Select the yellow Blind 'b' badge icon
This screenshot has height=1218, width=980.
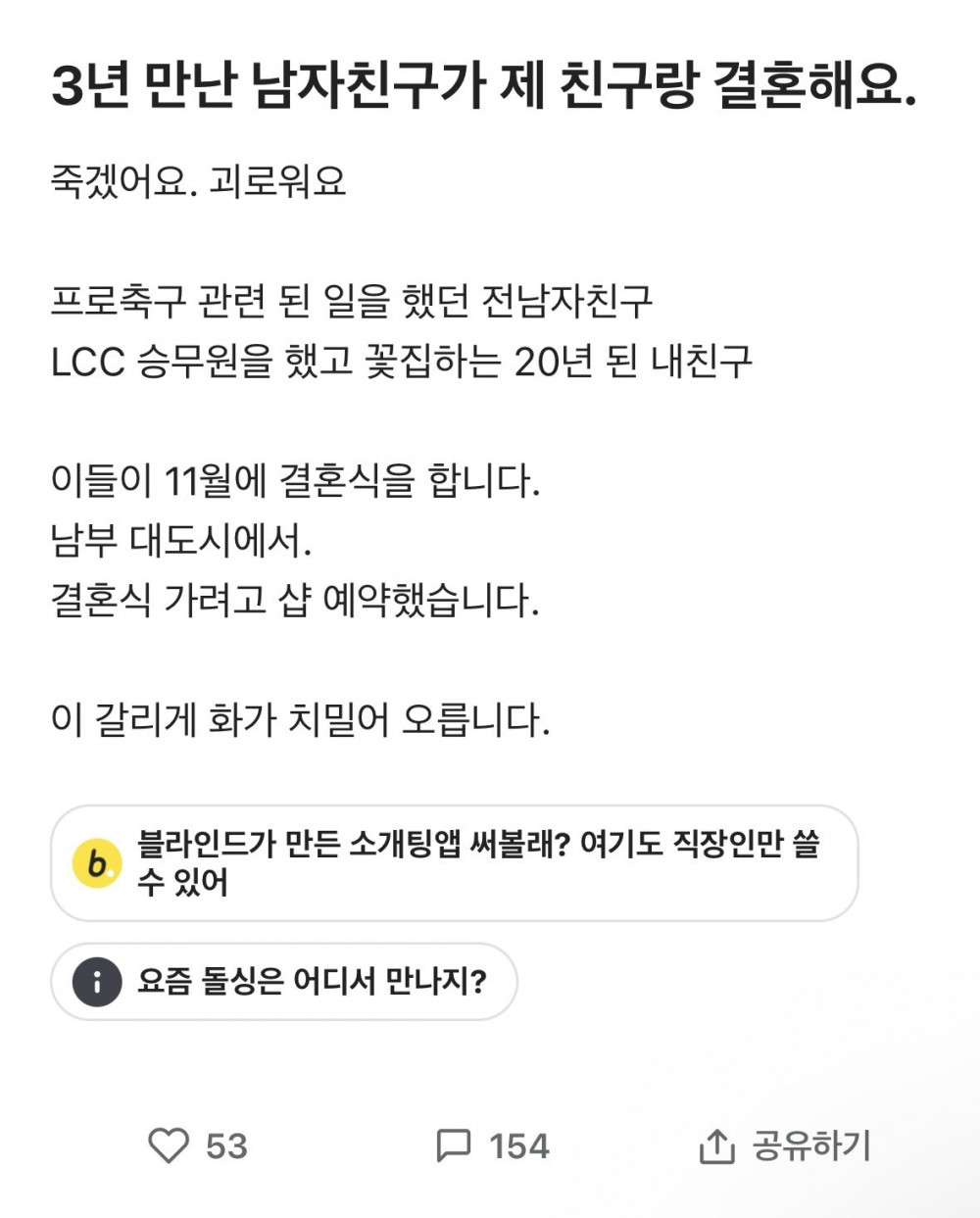96,853
